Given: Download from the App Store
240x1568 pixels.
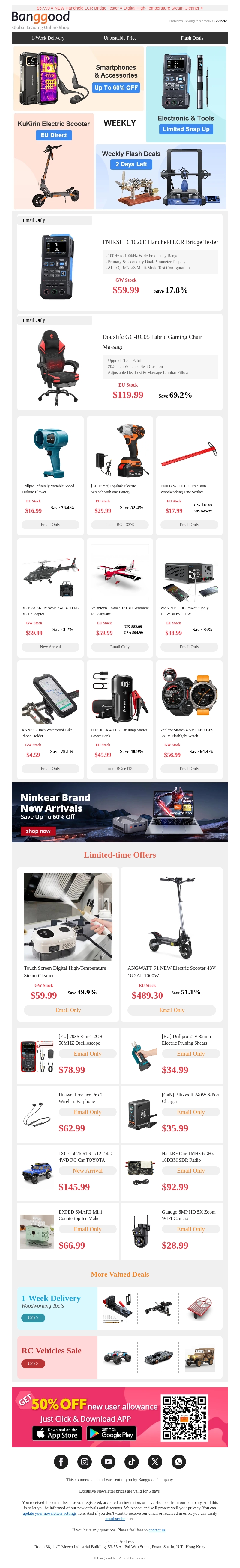Looking at the screenshot, I should coord(58,1434).
